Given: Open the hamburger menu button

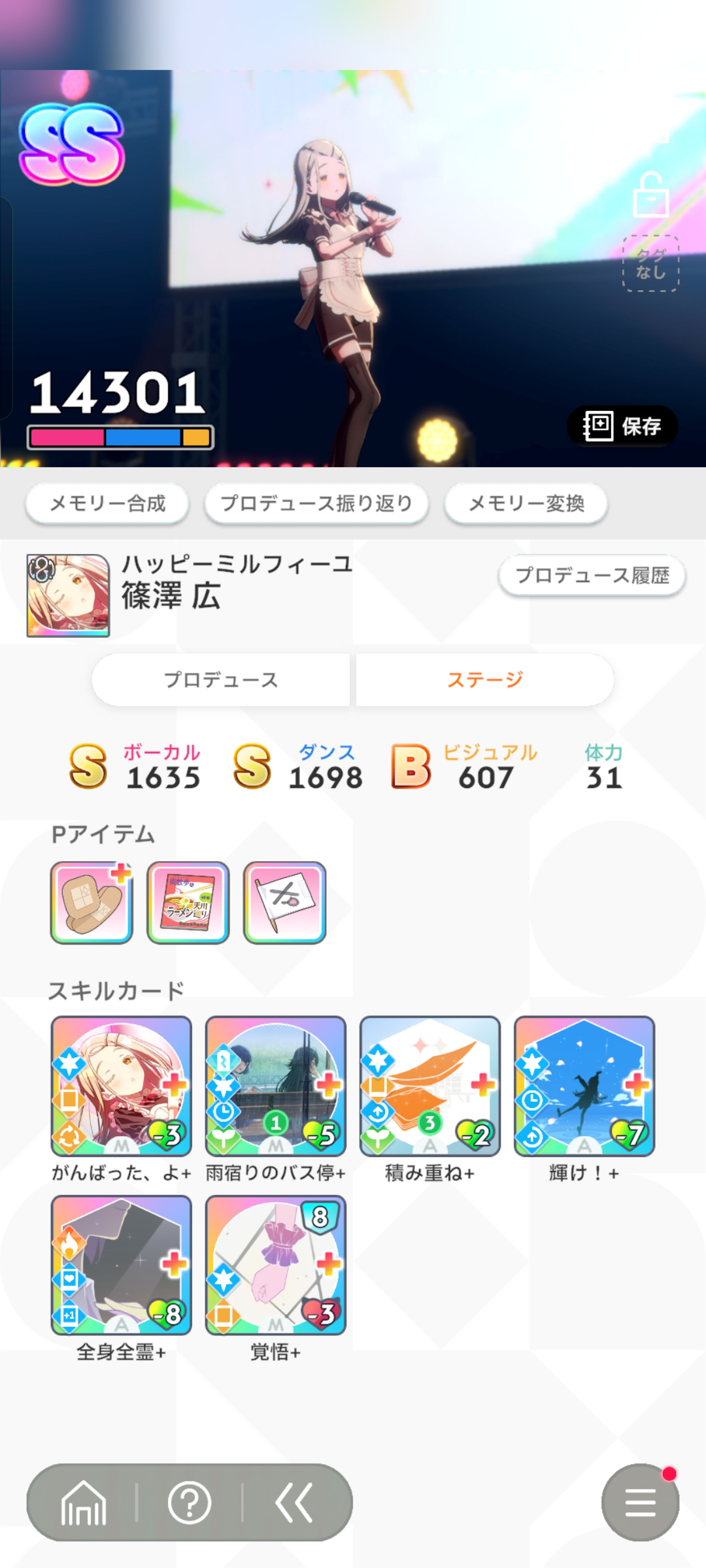Looking at the screenshot, I should (640, 1503).
